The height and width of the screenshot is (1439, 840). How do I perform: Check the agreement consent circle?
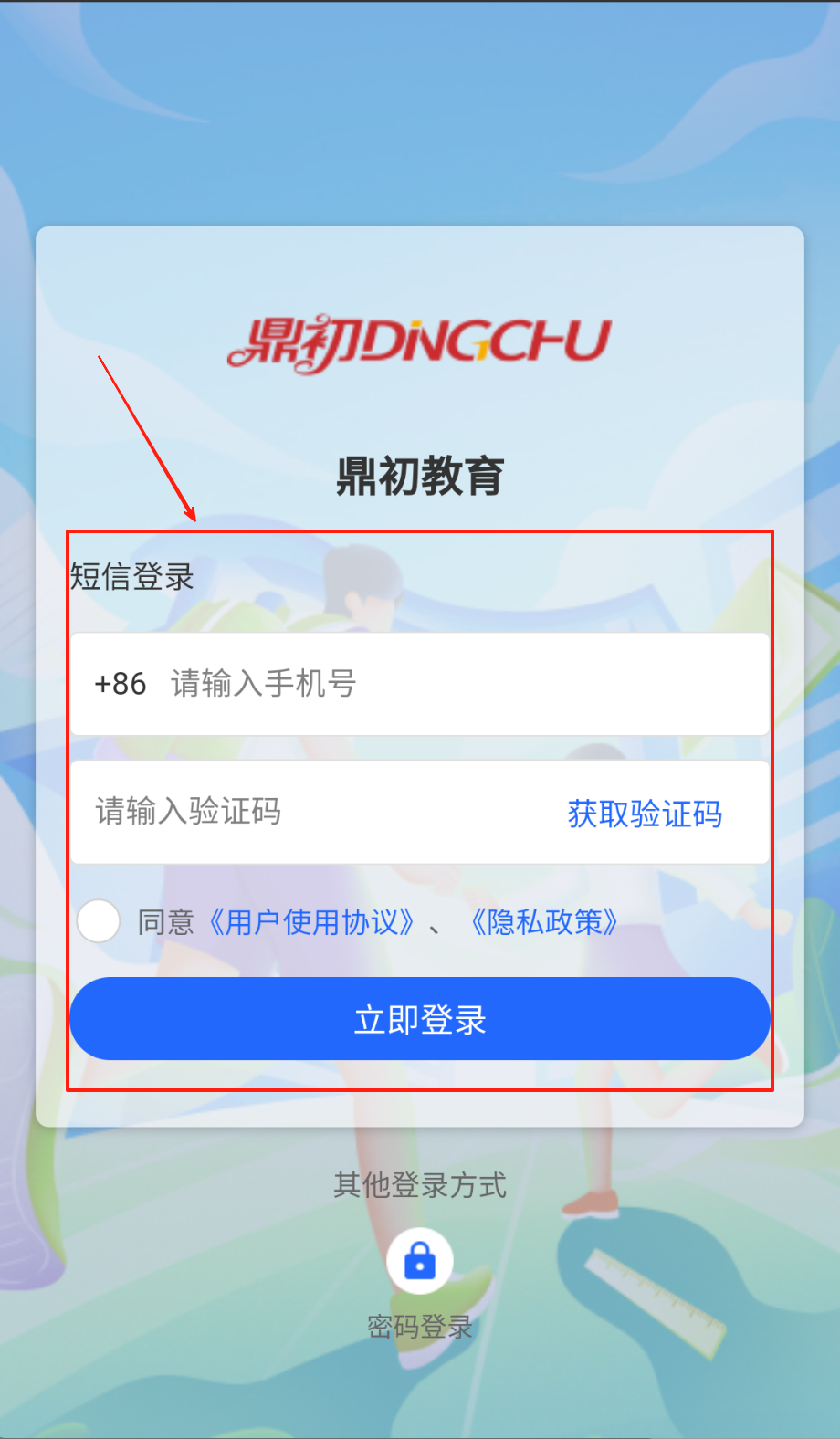coord(99,921)
